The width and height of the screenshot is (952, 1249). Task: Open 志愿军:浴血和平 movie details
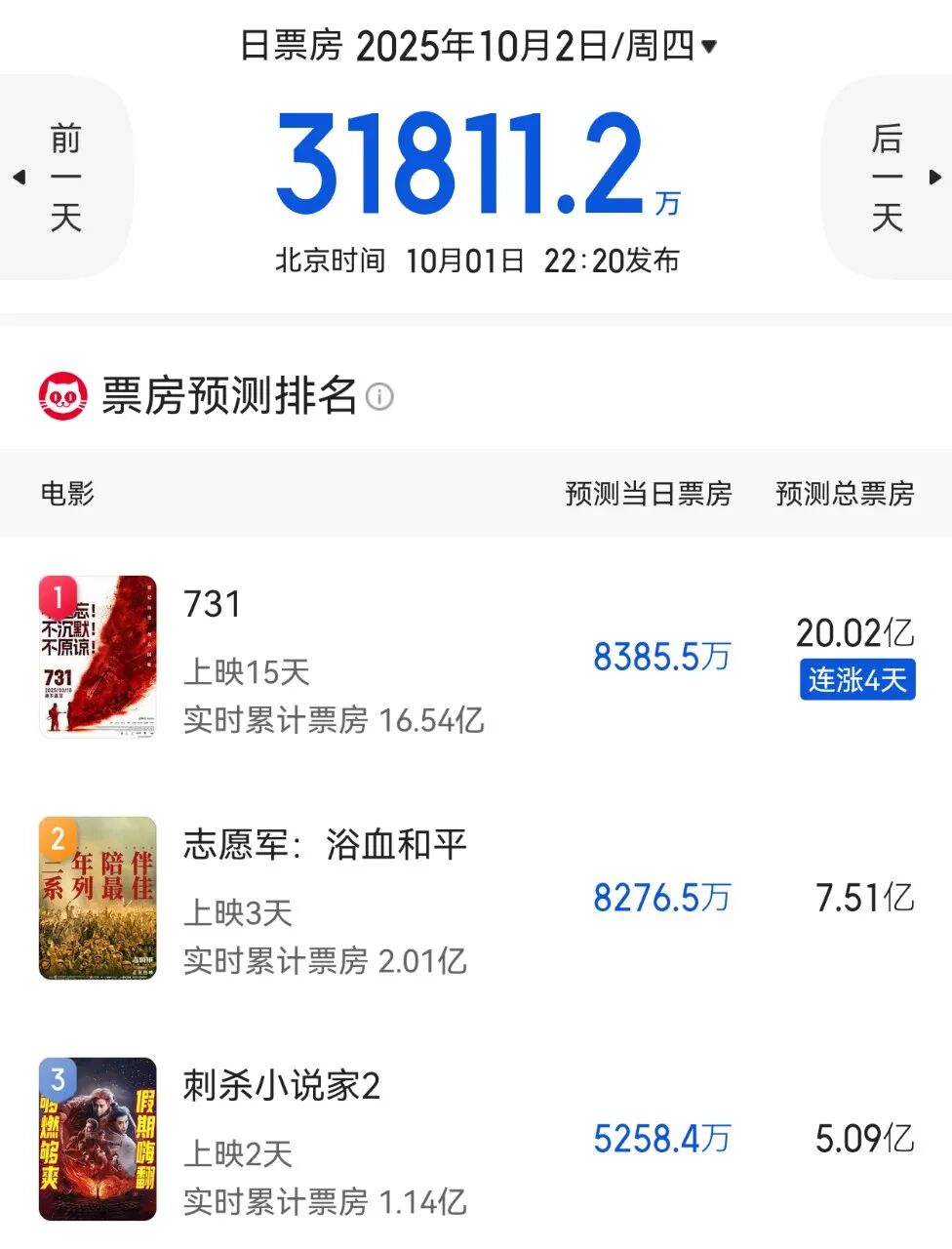[325, 845]
